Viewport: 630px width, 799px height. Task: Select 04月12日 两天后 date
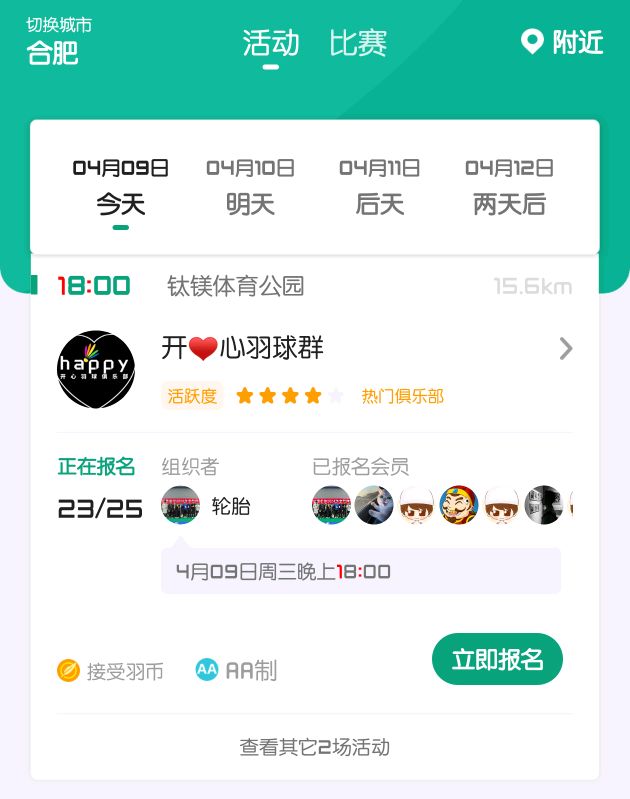coord(509,187)
